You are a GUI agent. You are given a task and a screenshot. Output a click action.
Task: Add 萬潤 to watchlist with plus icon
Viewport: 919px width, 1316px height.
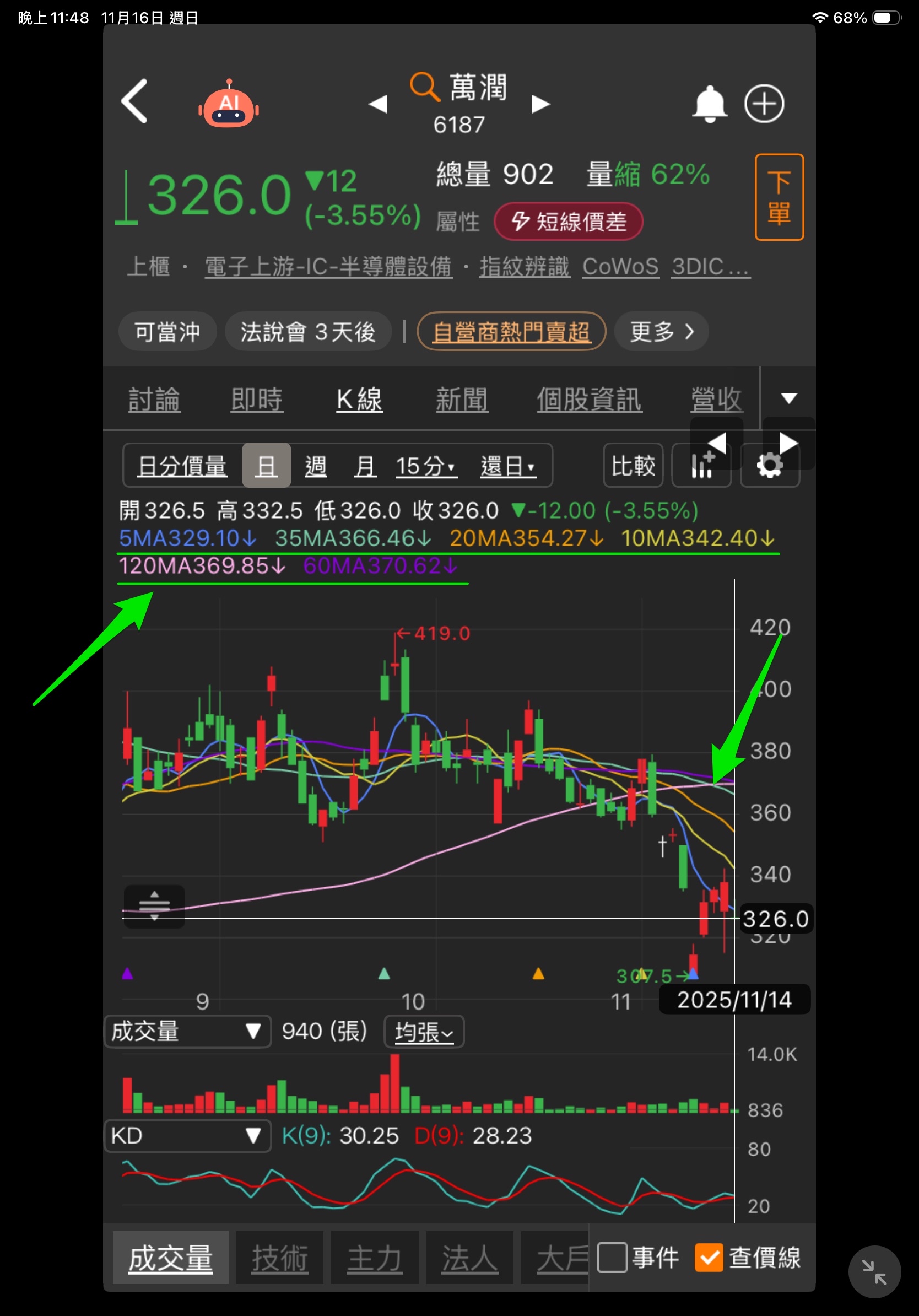click(764, 104)
